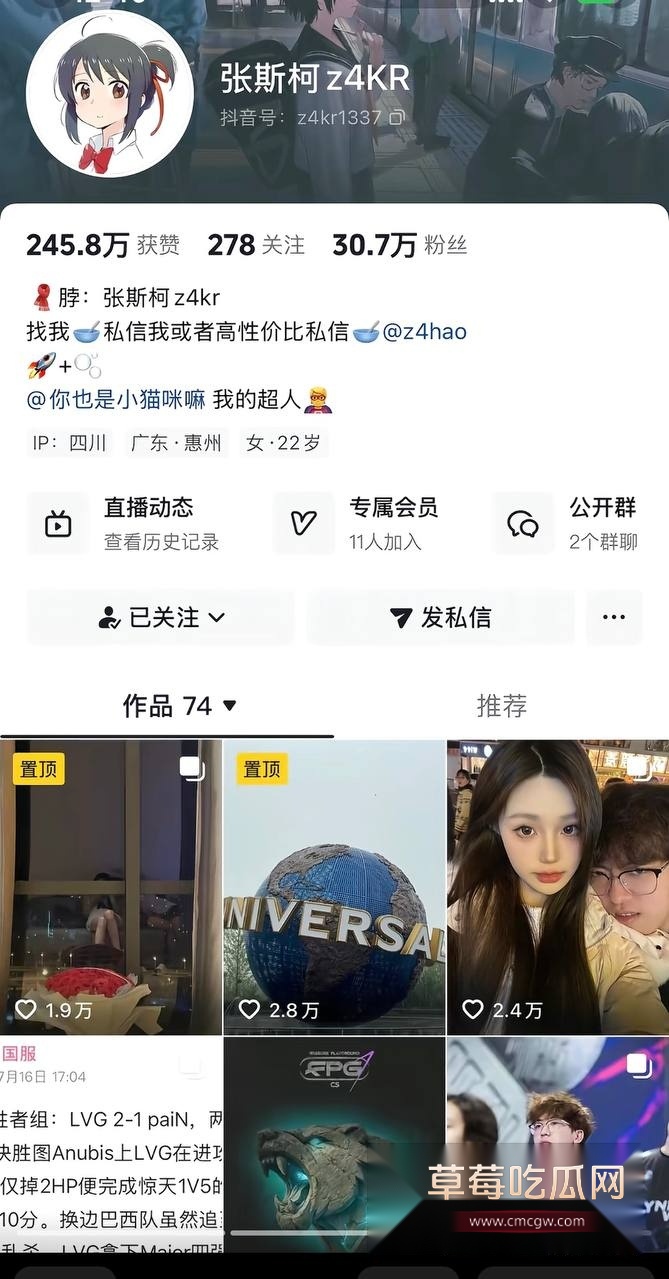Tap the 已关注 following button
Image resolution: width=669 pixels, height=1279 pixels.
tap(161, 618)
